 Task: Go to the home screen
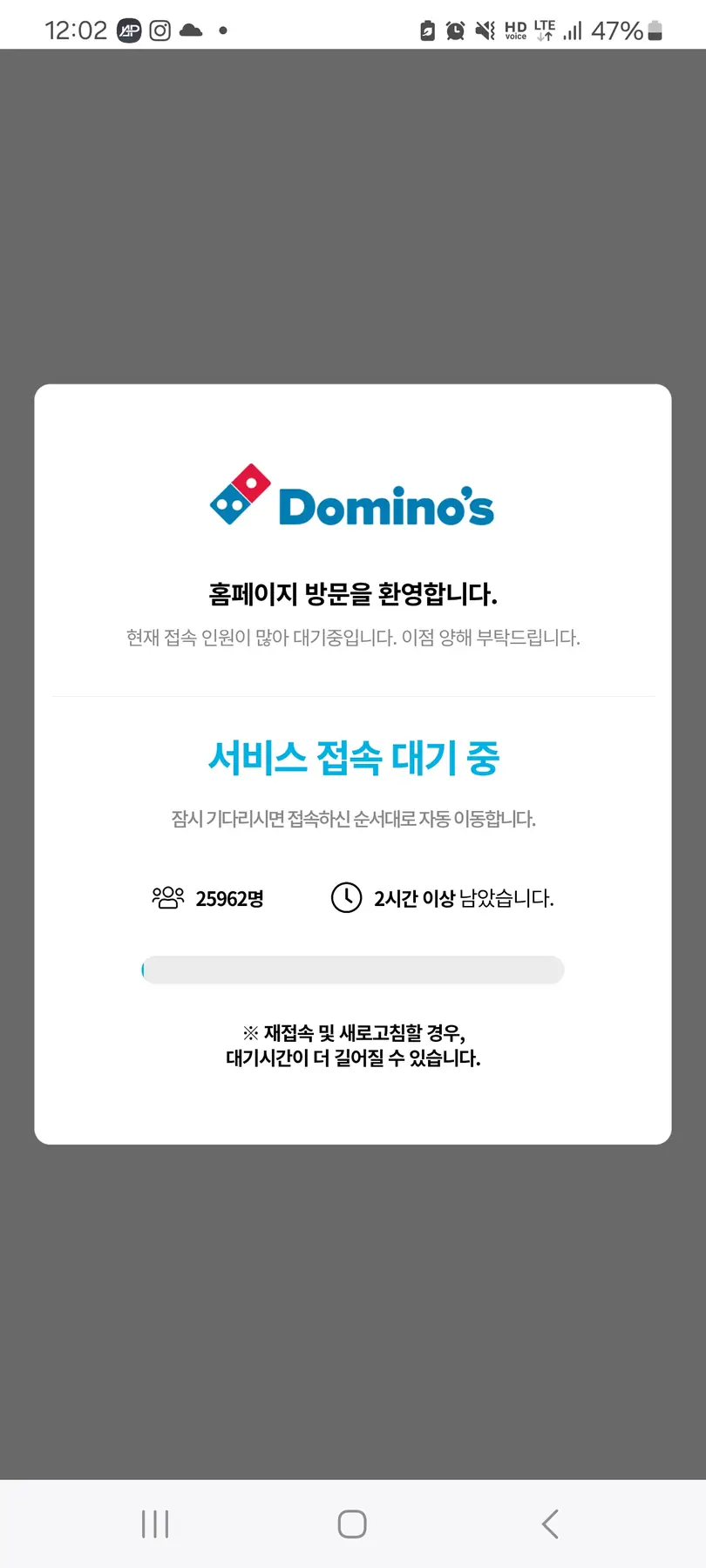click(352, 1524)
